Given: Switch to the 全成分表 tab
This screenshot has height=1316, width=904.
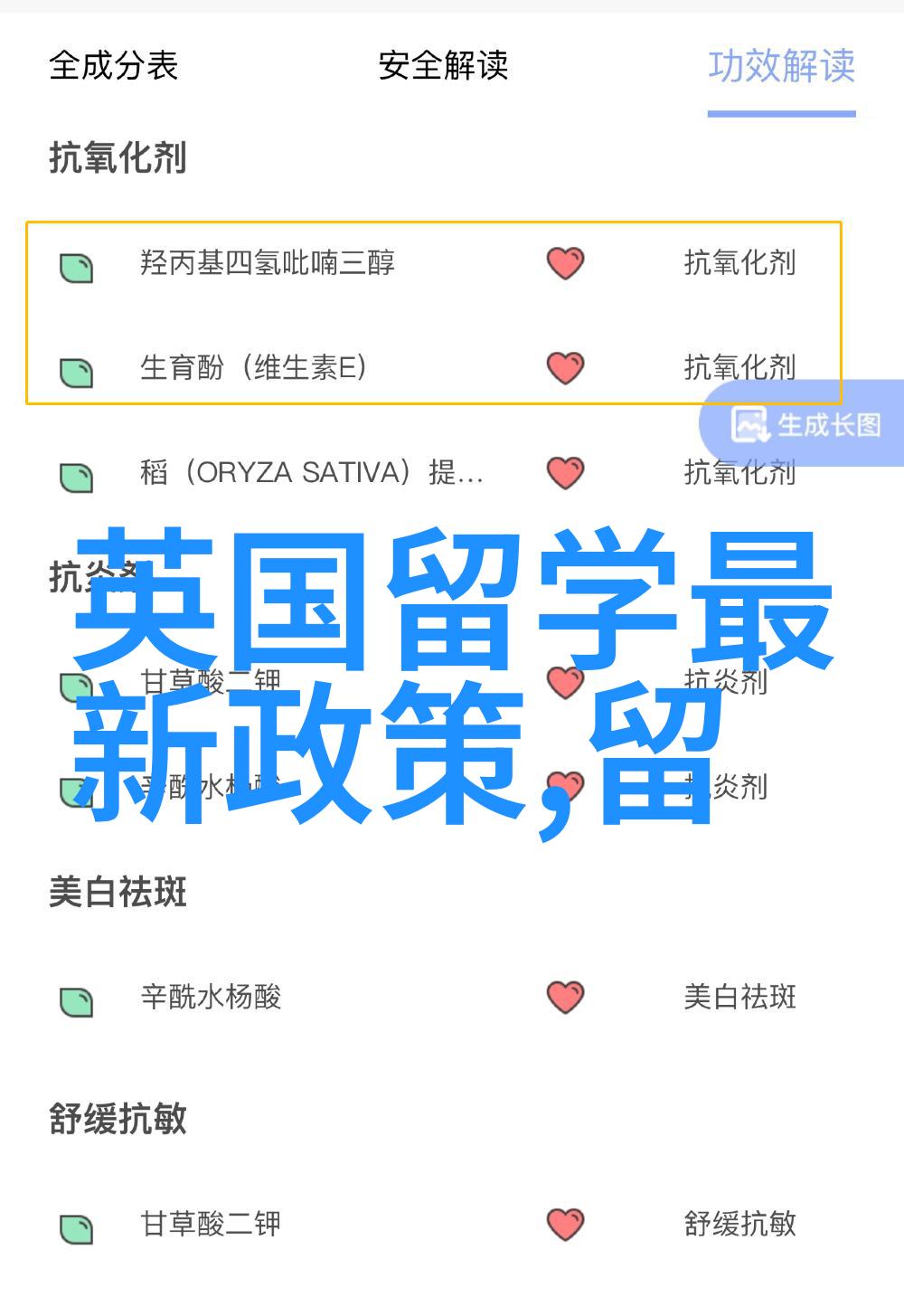Looking at the screenshot, I should coord(114,66).
